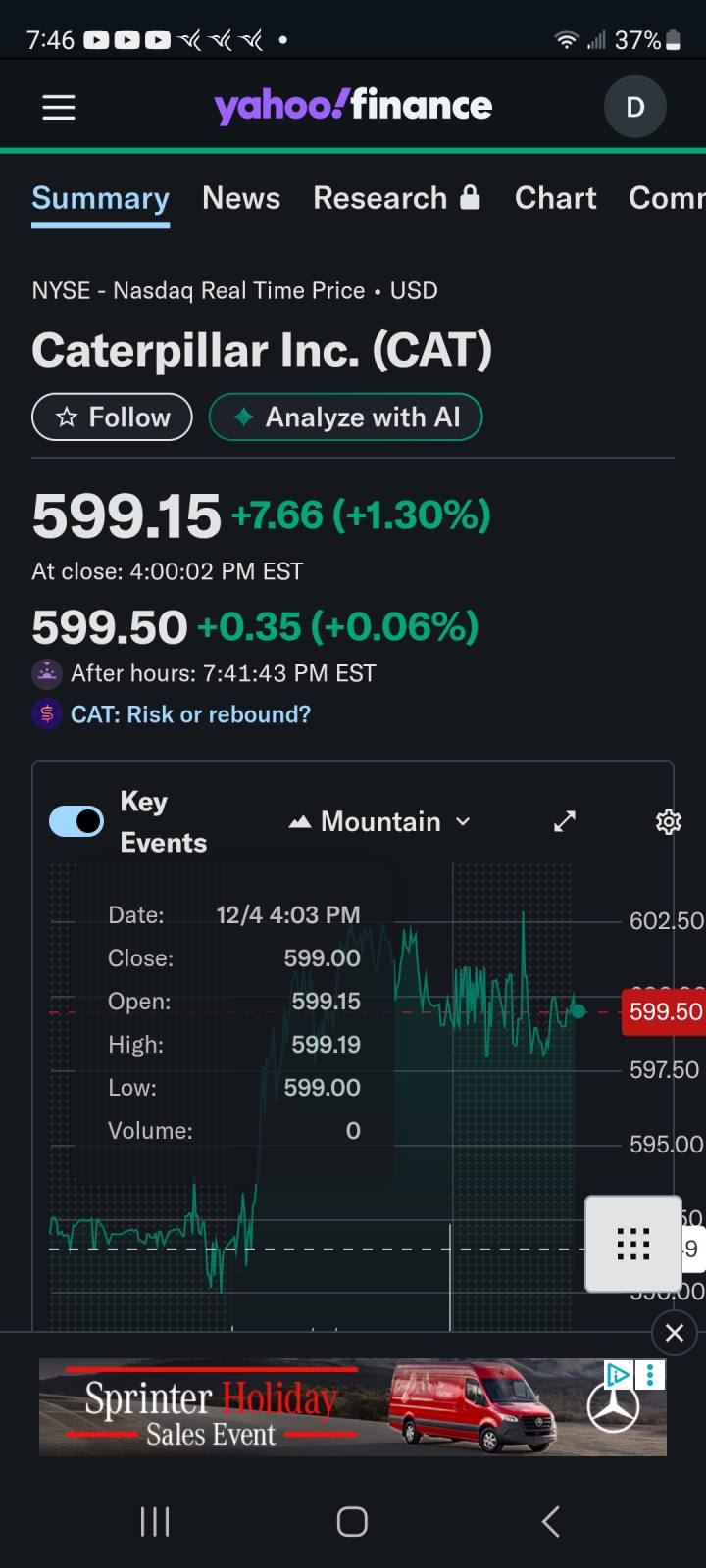Screen dimensions: 706x1568
Task: Tap the floating grid handle button
Action: [x=633, y=1244]
